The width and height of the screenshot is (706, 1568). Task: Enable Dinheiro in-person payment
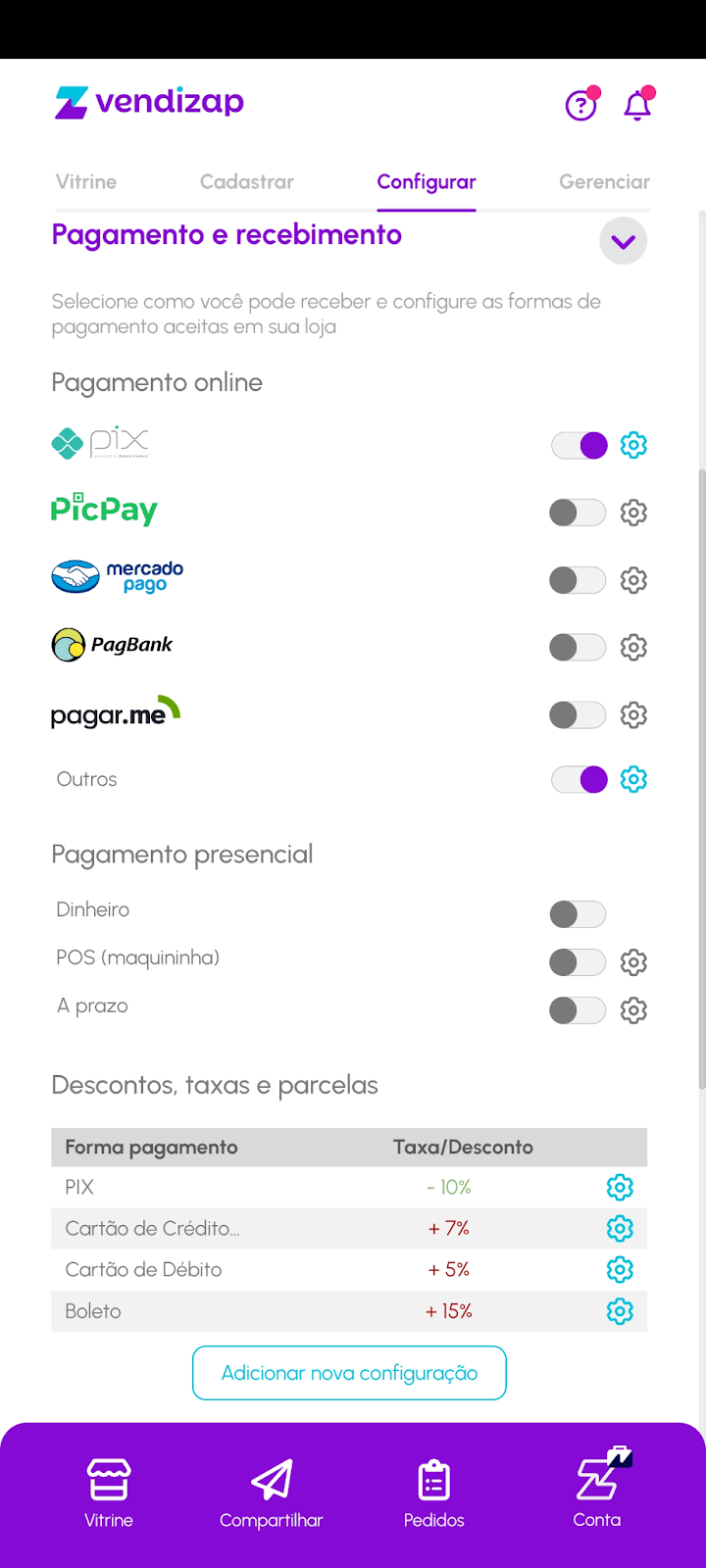(x=578, y=914)
